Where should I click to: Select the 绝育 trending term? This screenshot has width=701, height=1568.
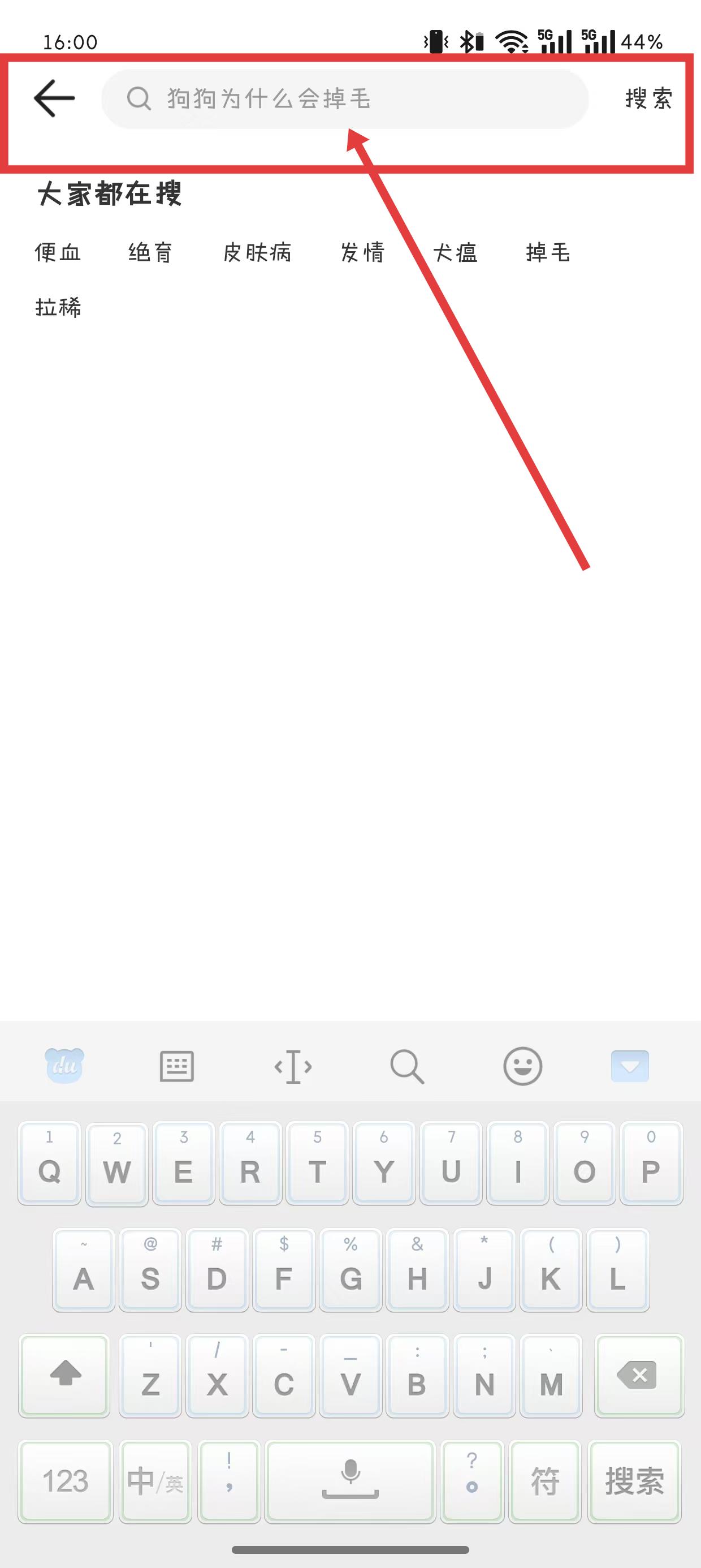(150, 253)
